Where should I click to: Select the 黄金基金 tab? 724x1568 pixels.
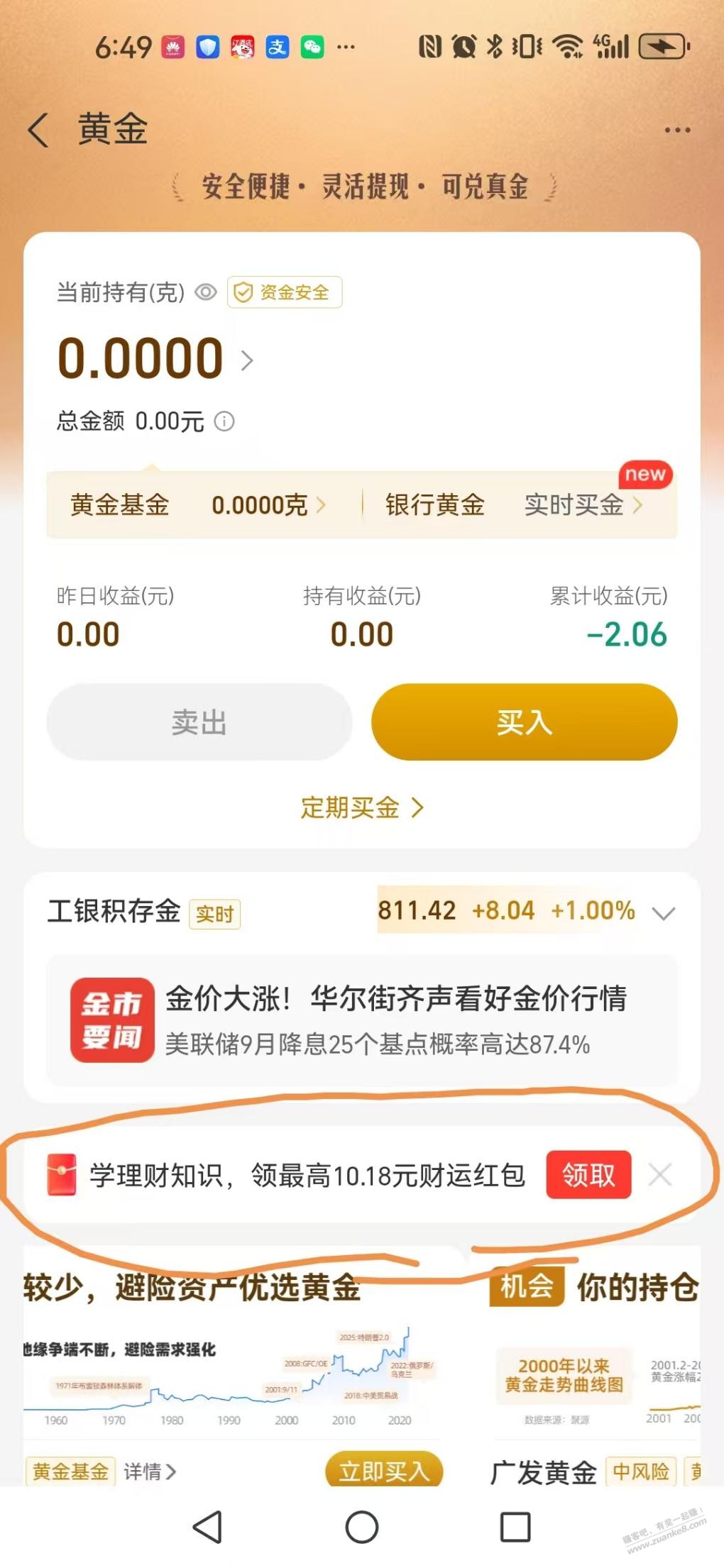(x=119, y=505)
